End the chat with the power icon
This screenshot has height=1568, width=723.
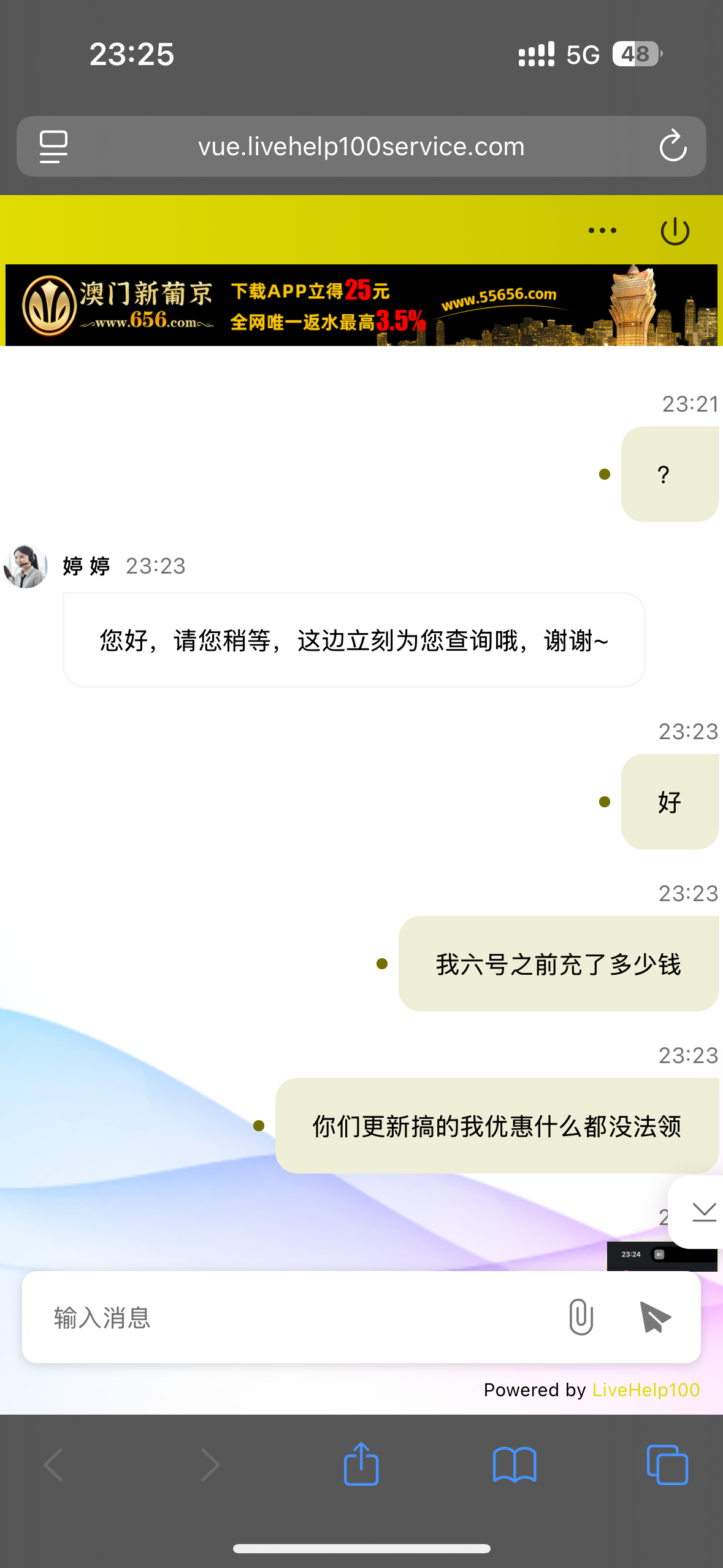coord(675,231)
